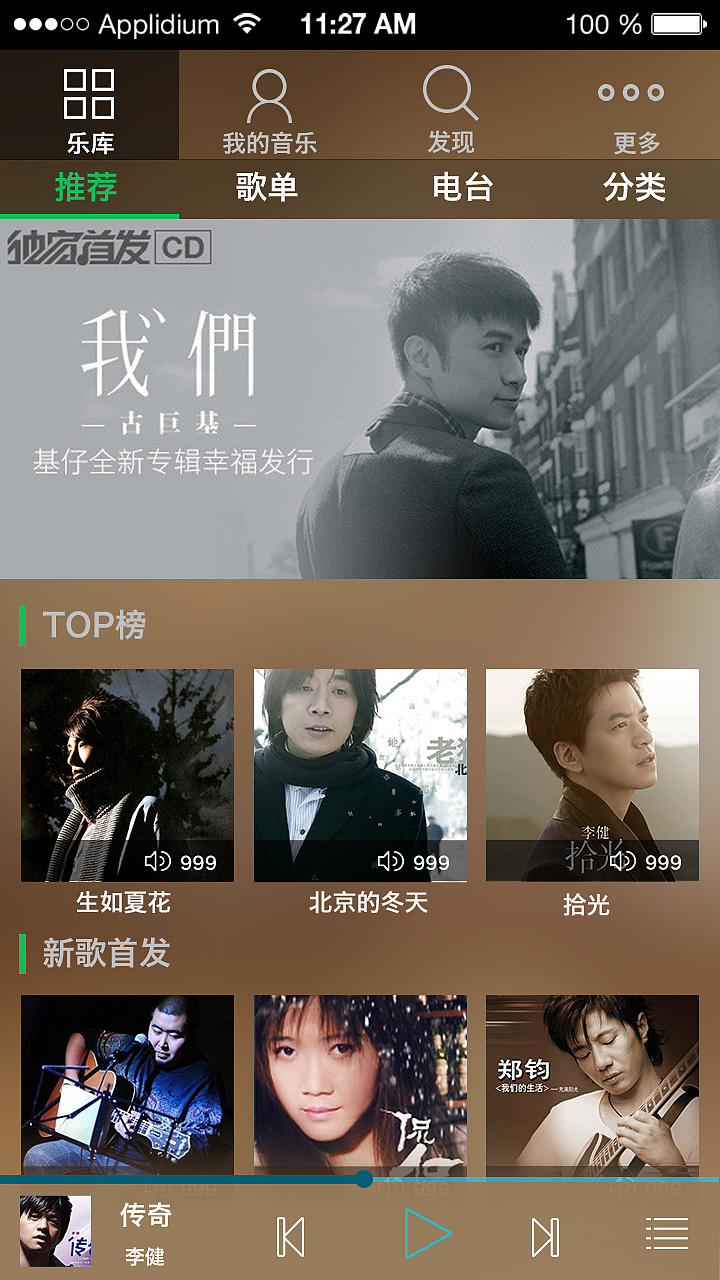
Task: Open the 生如夏花 album
Action: (x=127, y=775)
